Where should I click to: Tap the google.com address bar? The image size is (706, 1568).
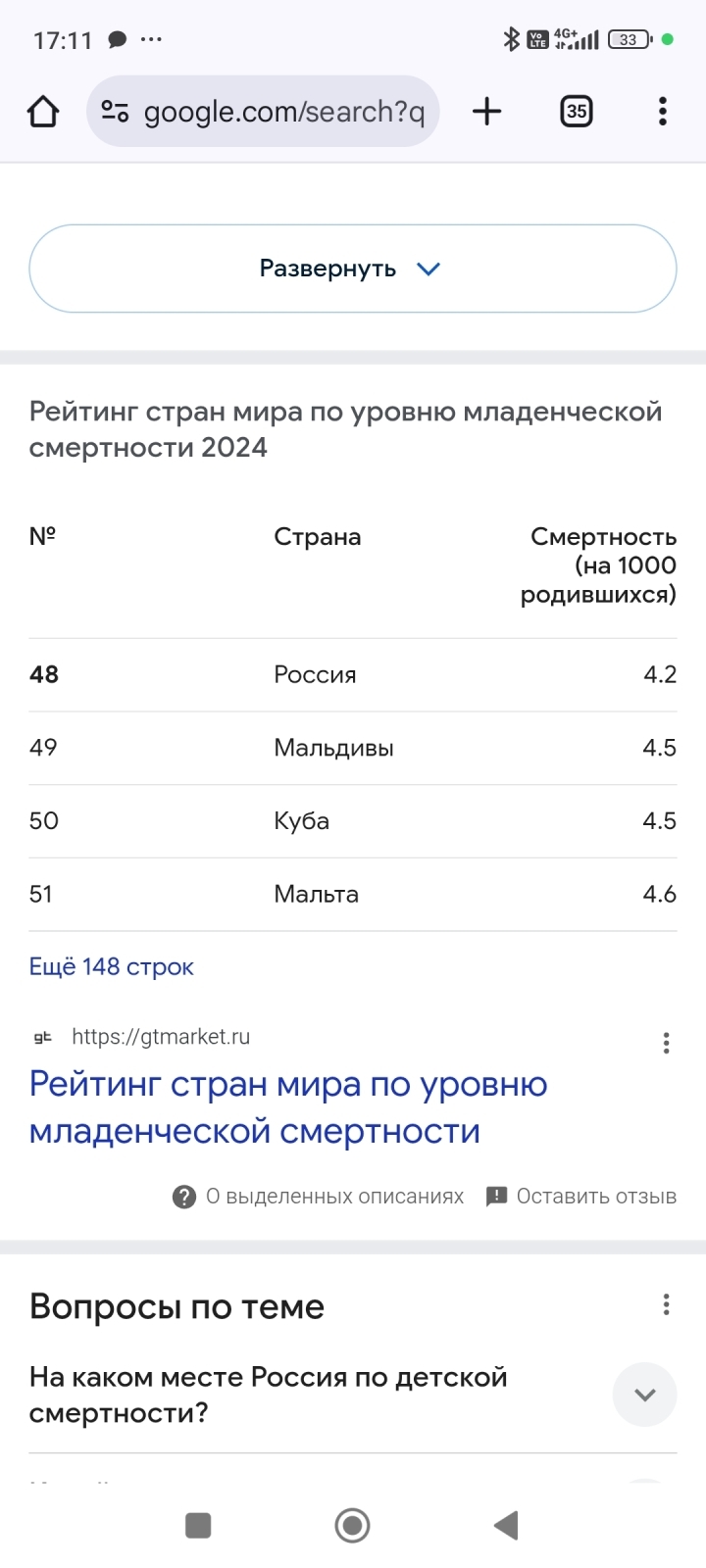click(263, 112)
